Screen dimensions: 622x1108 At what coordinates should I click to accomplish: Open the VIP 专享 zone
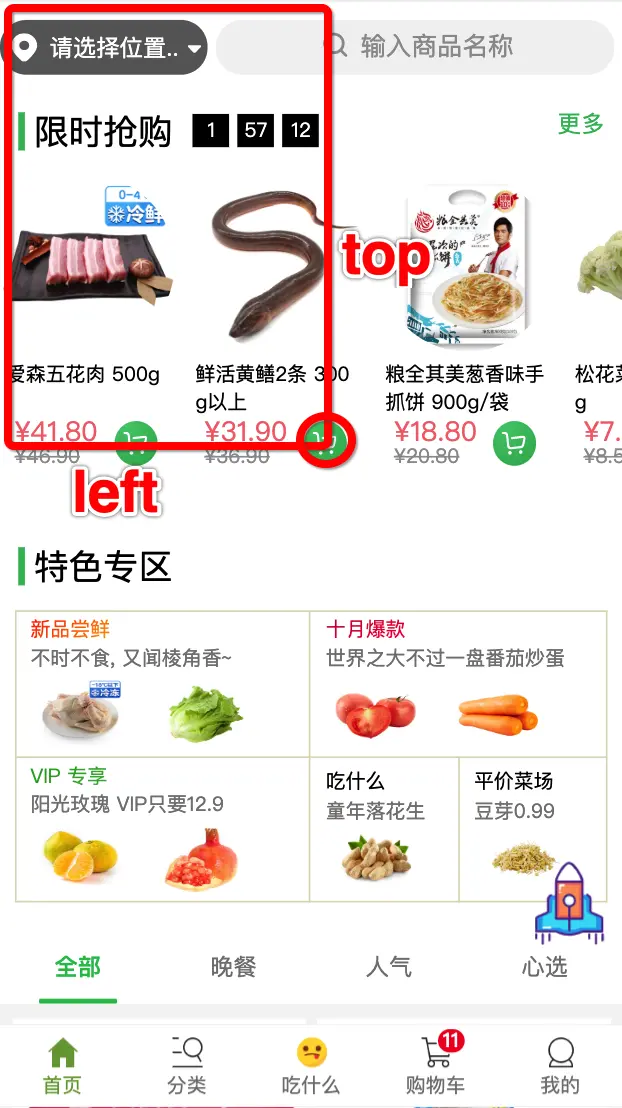162,829
